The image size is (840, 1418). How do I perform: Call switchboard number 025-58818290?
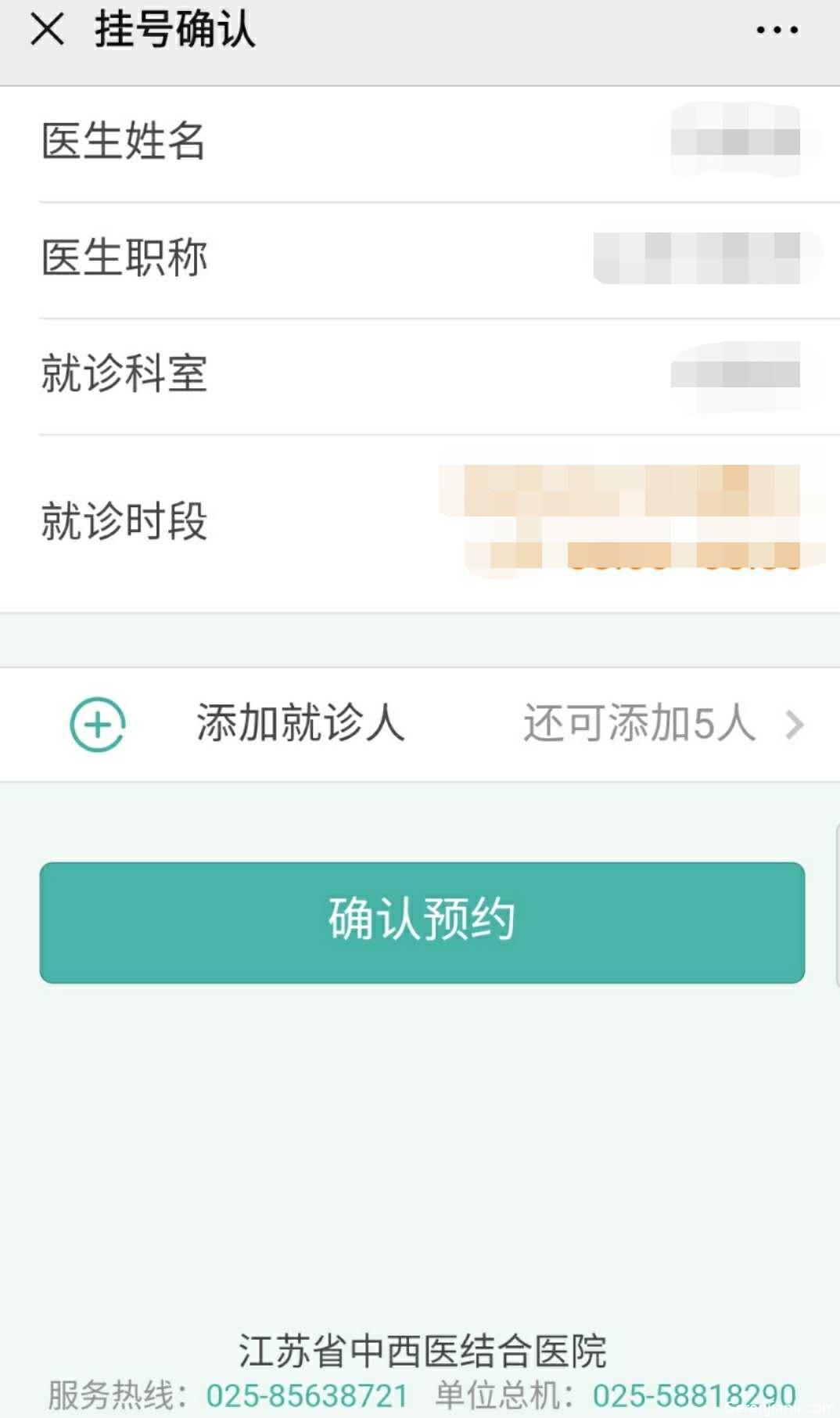click(693, 1395)
